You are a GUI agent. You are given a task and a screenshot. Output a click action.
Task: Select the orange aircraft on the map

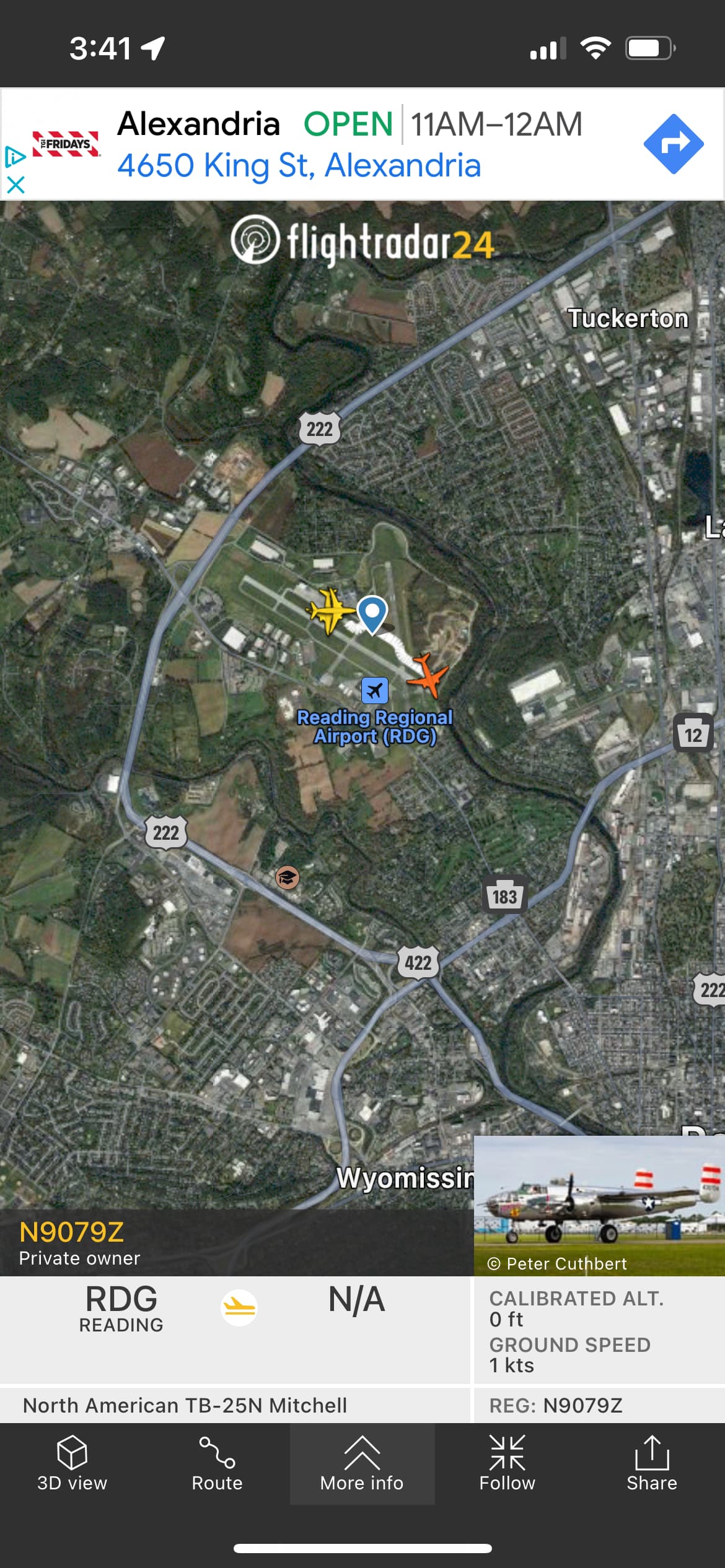click(428, 674)
